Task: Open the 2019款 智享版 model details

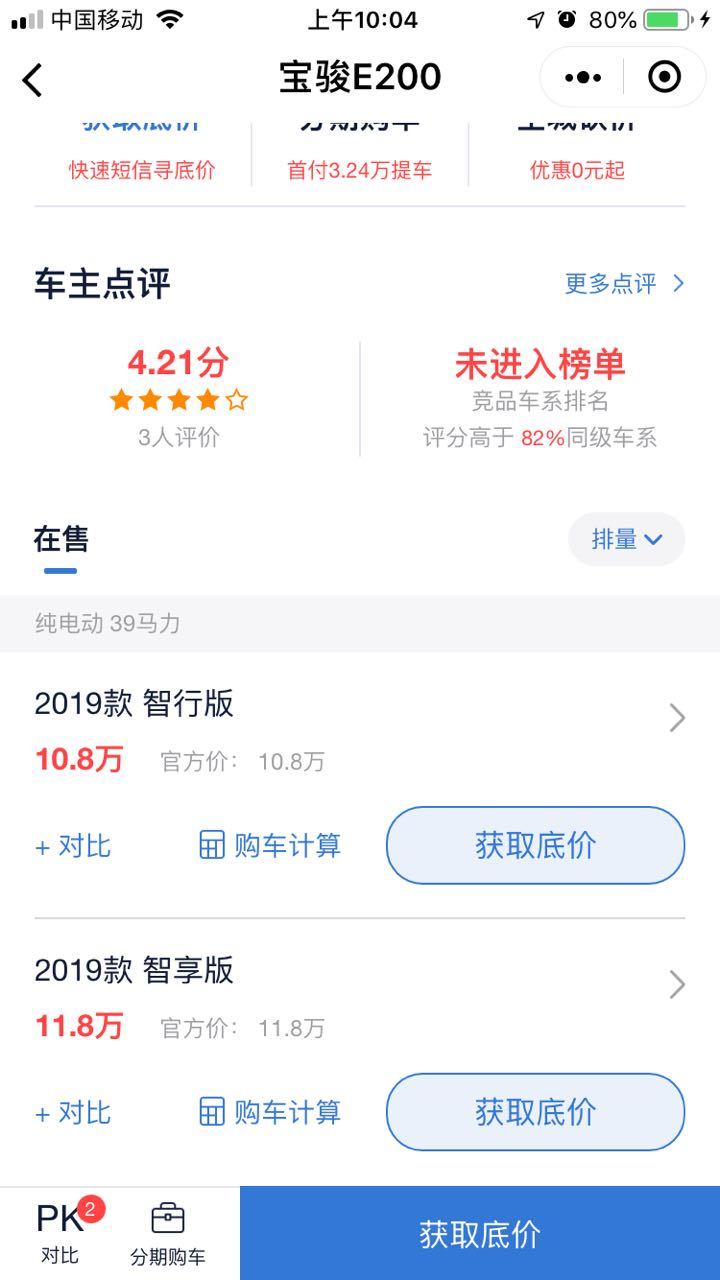Action: point(676,985)
